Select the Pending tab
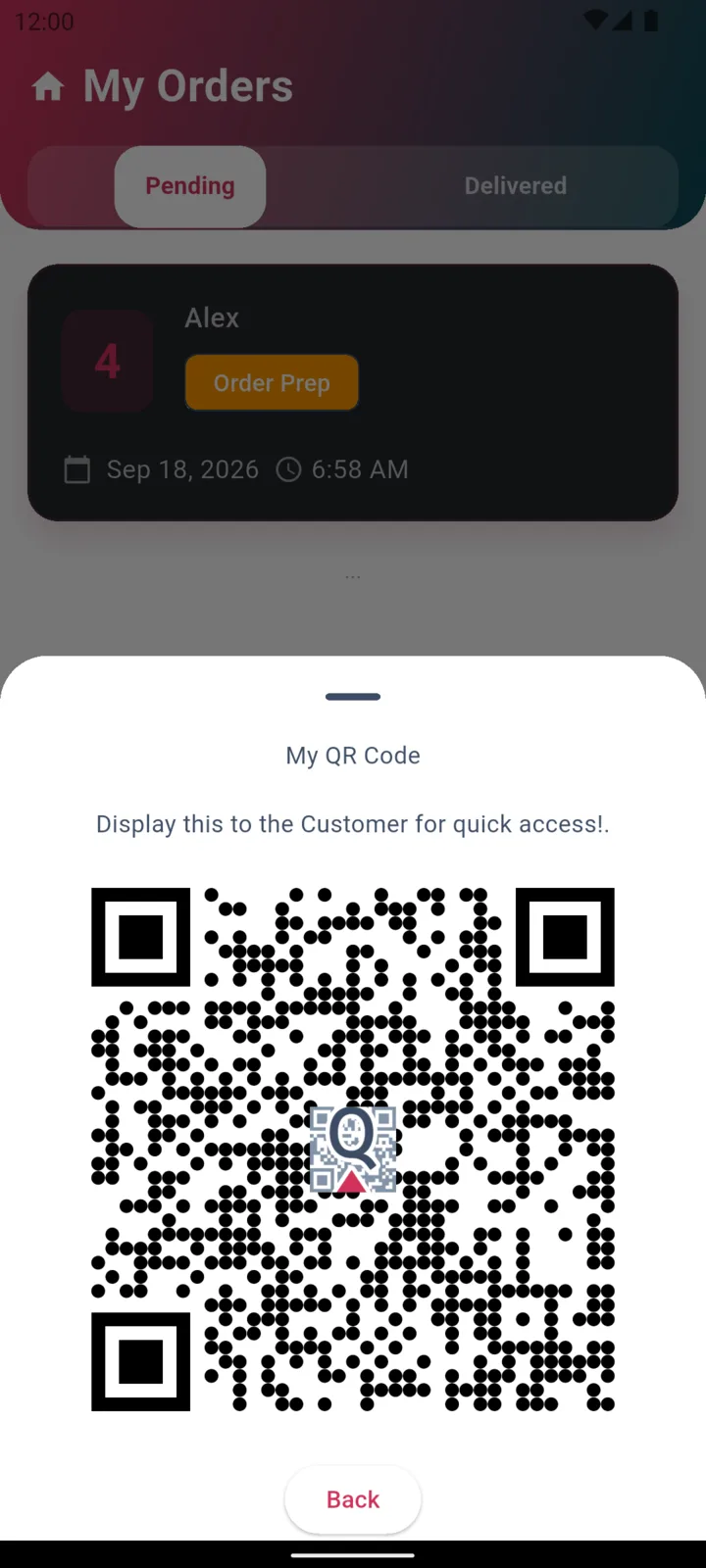The image size is (706, 1568). pyautogui.click(x=190, y=186)
